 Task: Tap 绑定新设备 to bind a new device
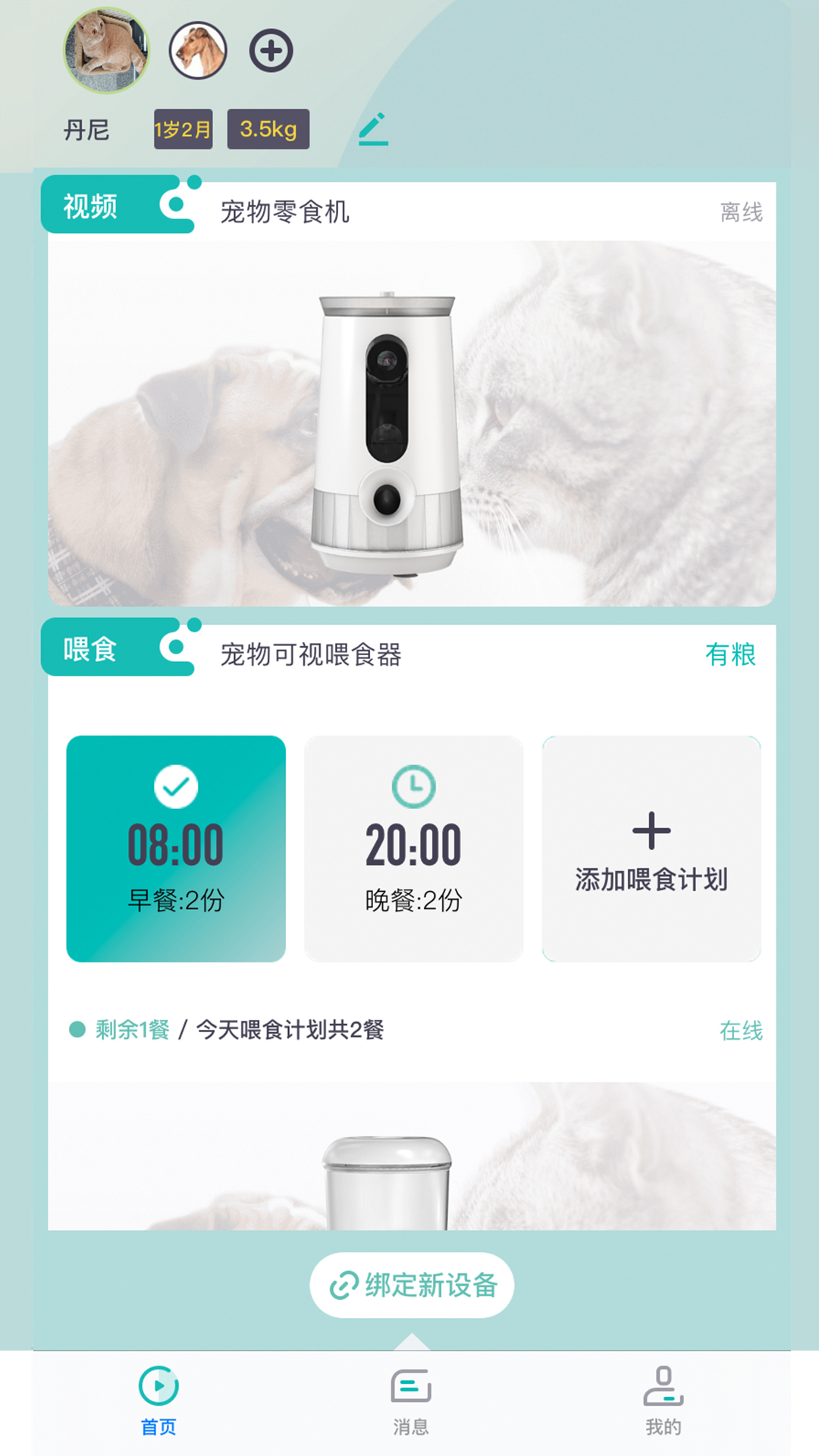click(412, 1285)
